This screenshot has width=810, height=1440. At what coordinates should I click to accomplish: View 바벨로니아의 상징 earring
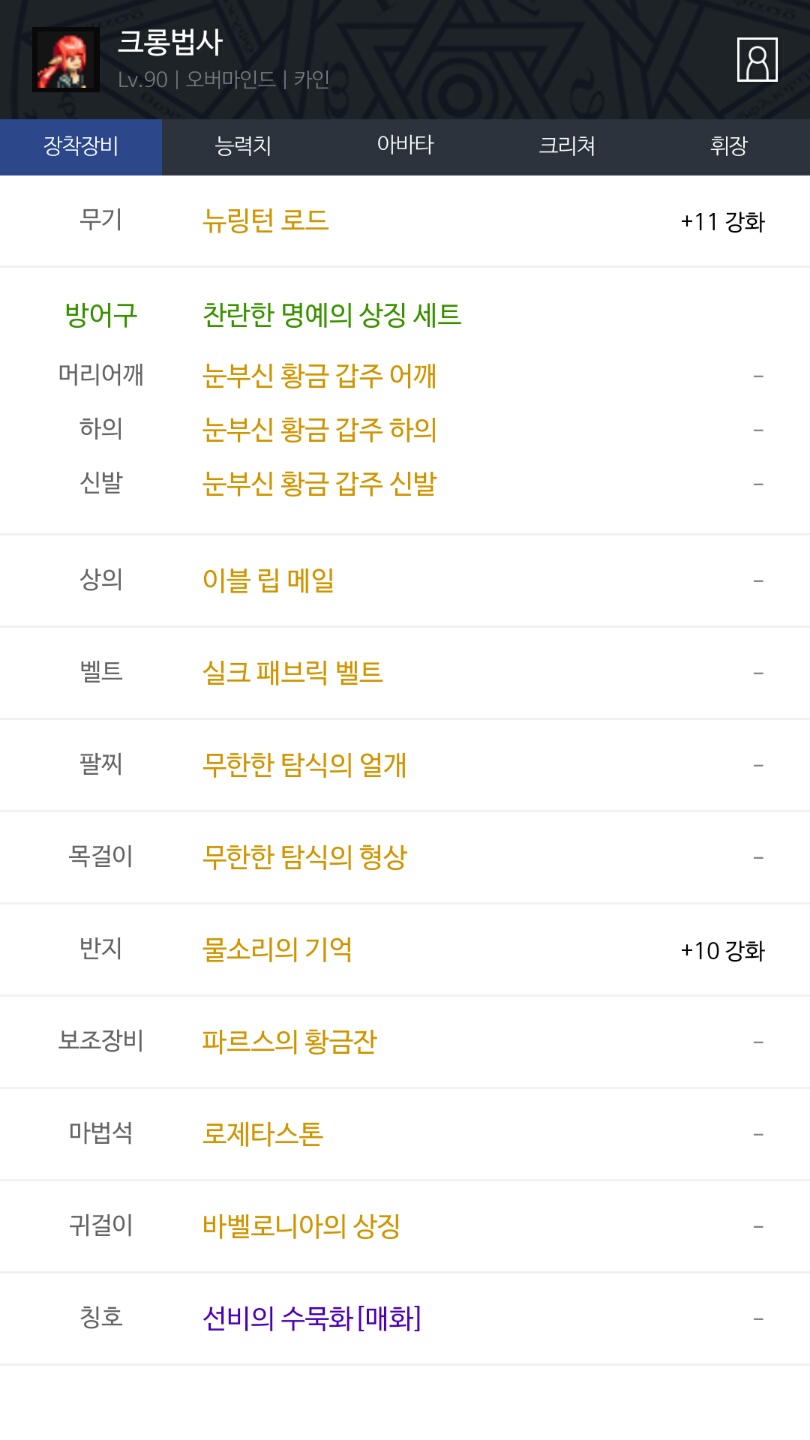click(x=301, y=1226)
